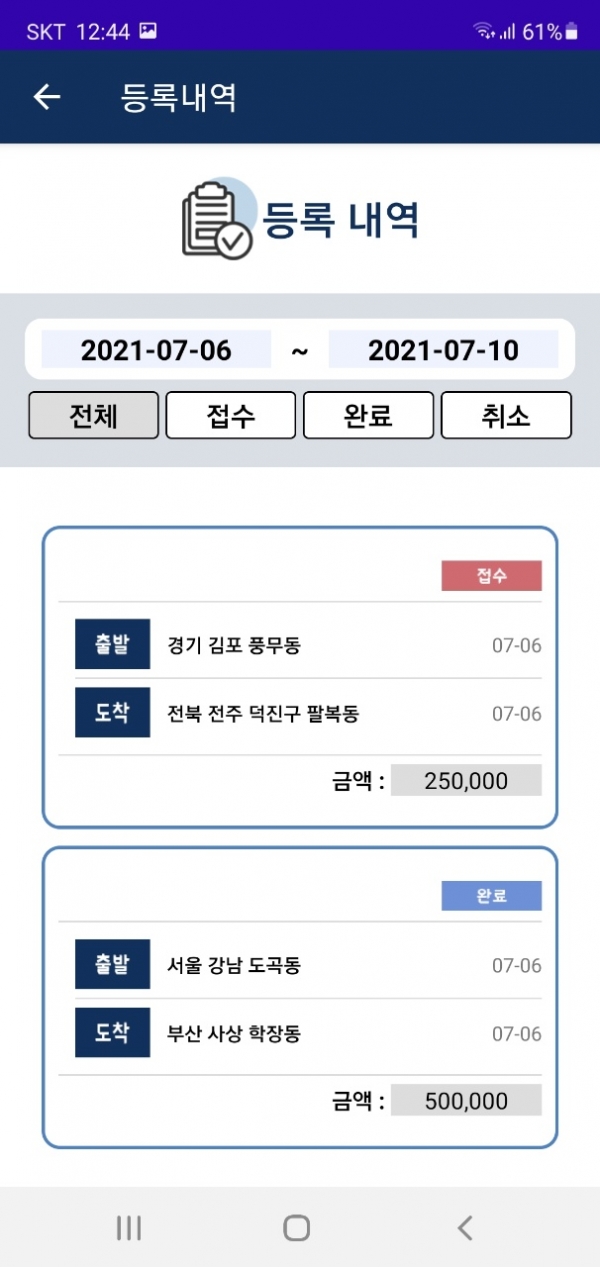Change the end date 2021-07-10
Image resolution: width=600 pixels, height=1267 pixels.
tap(443, 350)
